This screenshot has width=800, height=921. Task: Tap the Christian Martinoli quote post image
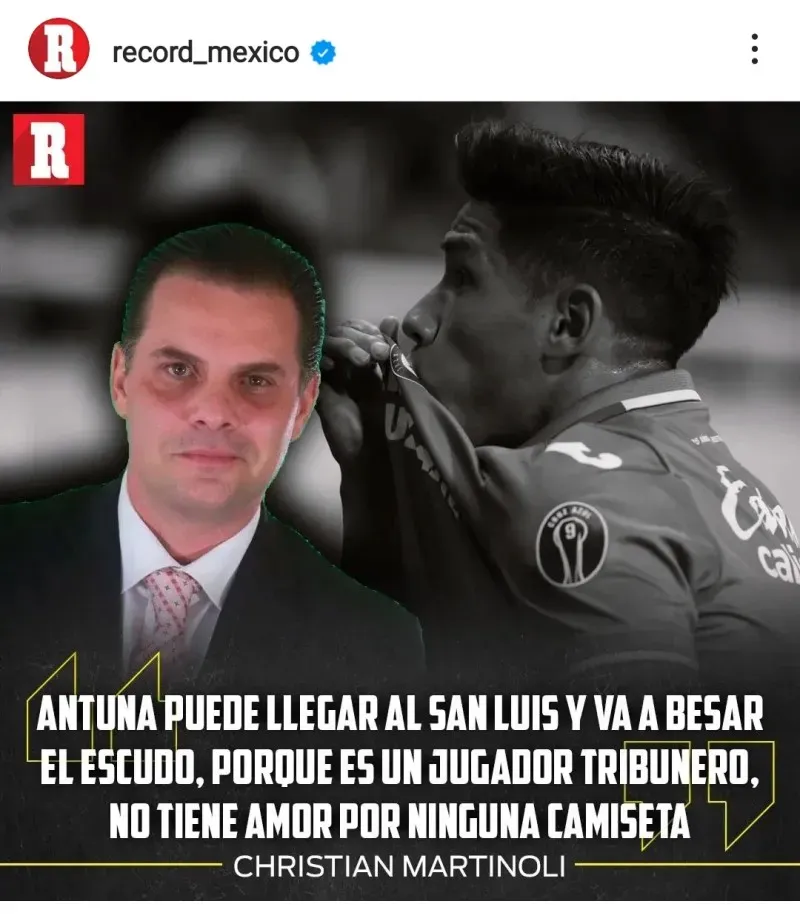(400, 500)
